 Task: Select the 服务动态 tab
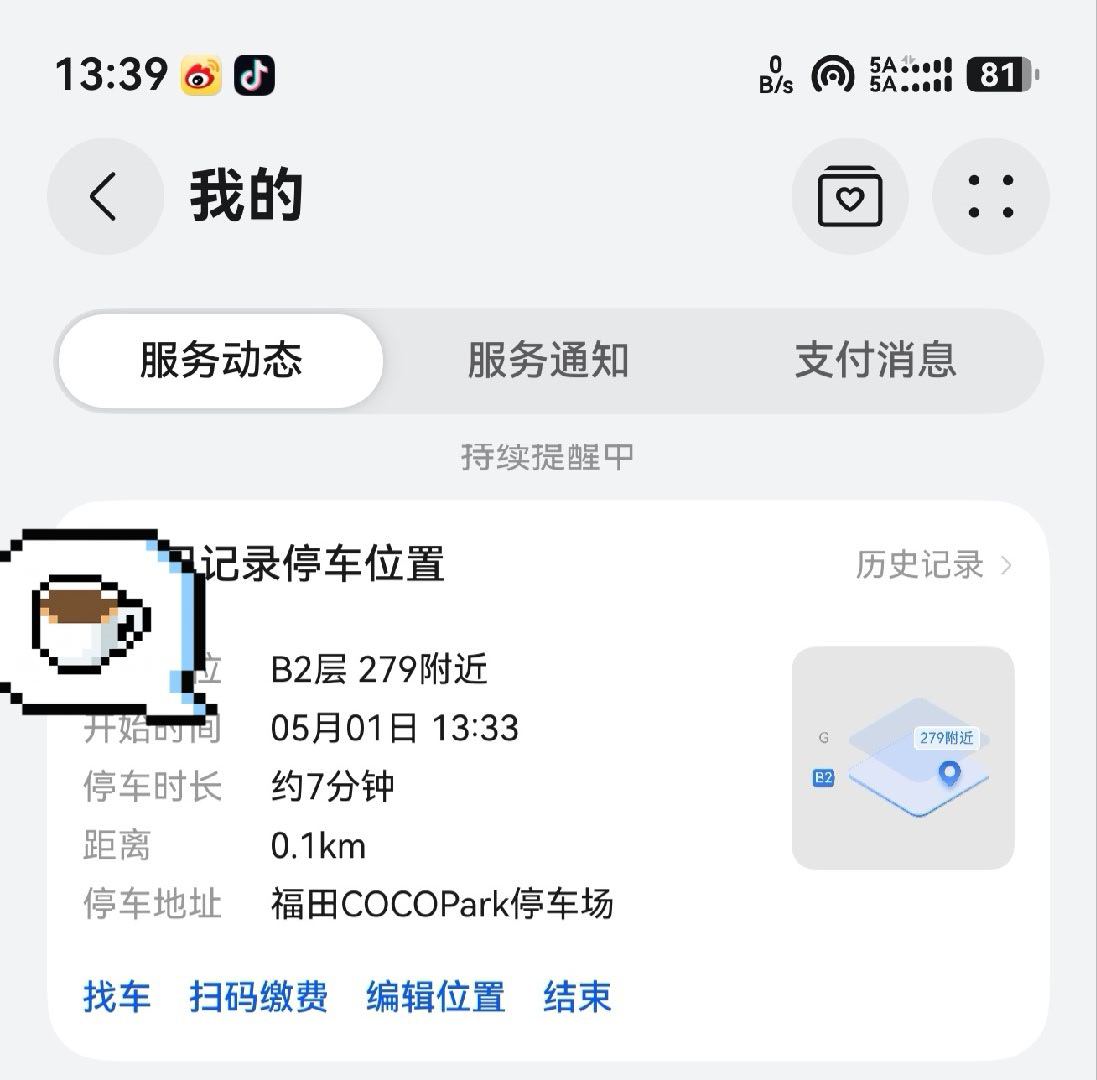(x=220, y=360)
